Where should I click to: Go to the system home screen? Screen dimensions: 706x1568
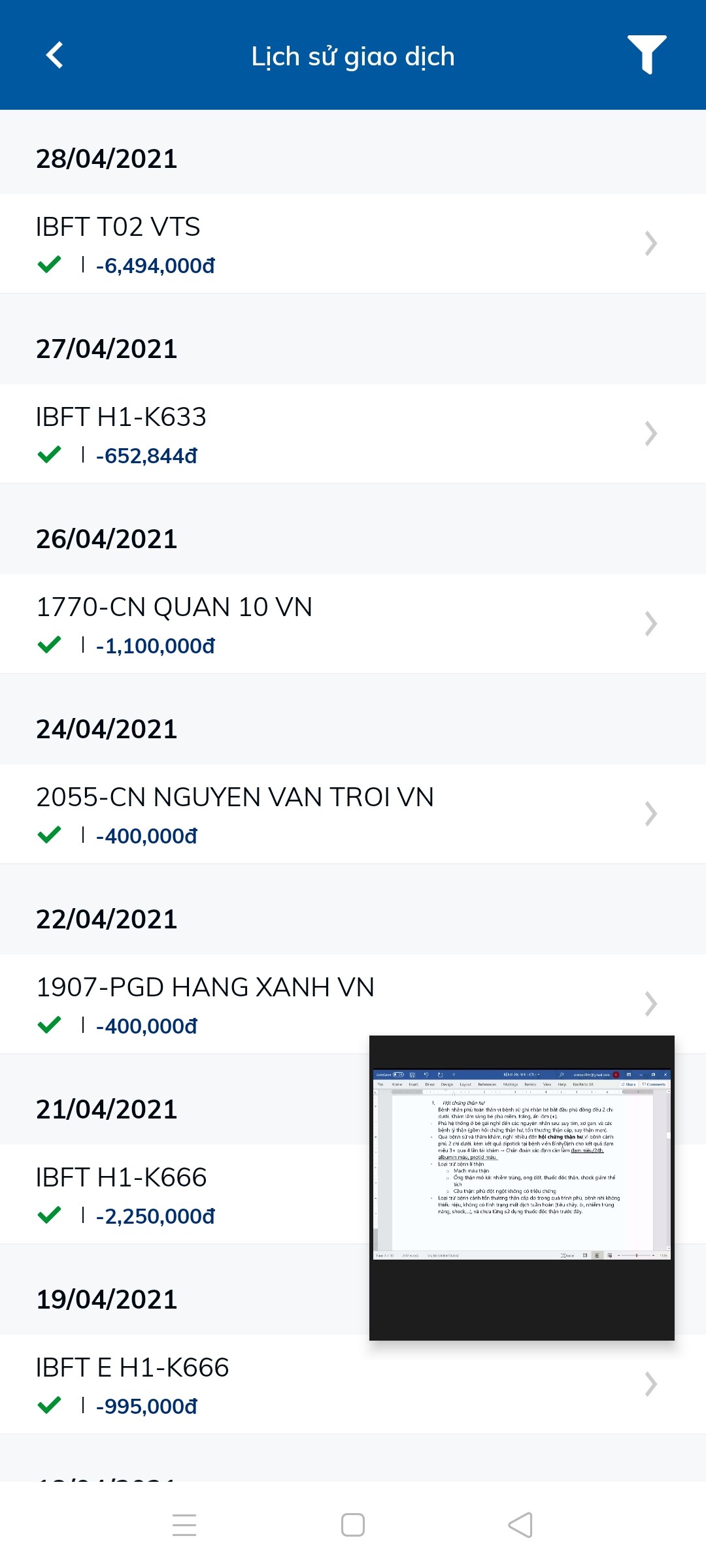click(x=353, y=1525)
